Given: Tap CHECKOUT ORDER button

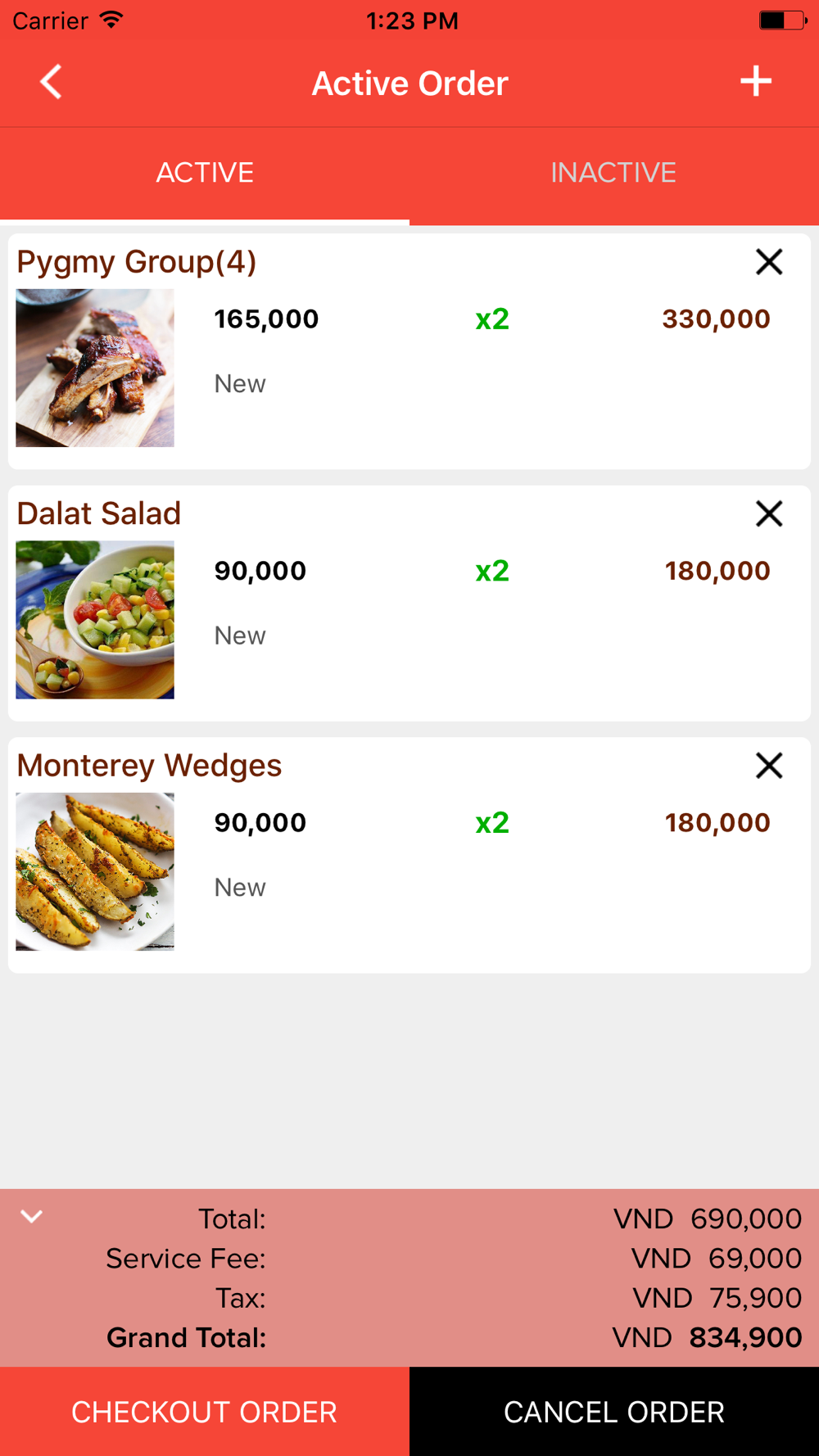Looking at the screenshot, I should [205, 1412].
